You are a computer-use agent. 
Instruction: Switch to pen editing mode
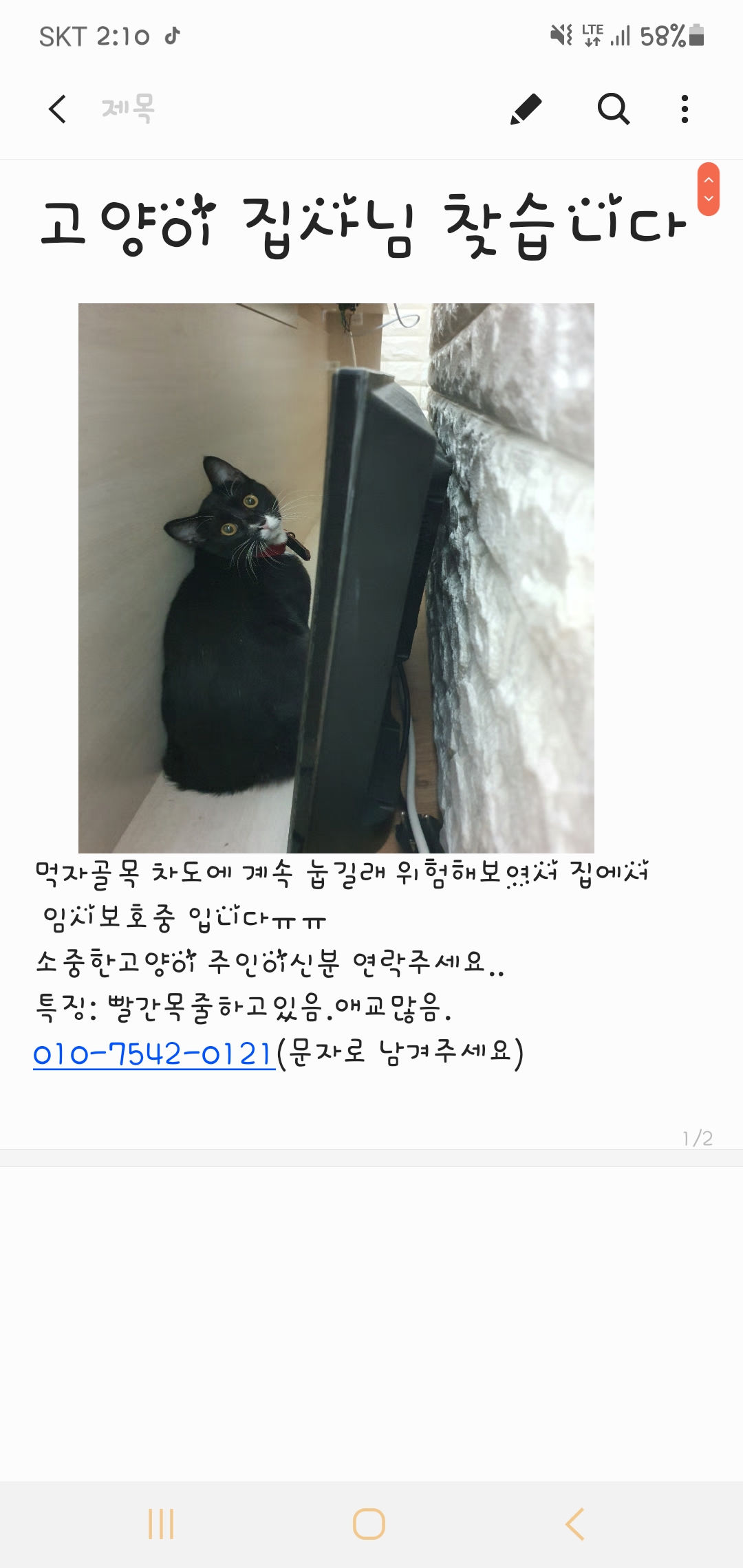pyautogui.click(x=526, y=109)
